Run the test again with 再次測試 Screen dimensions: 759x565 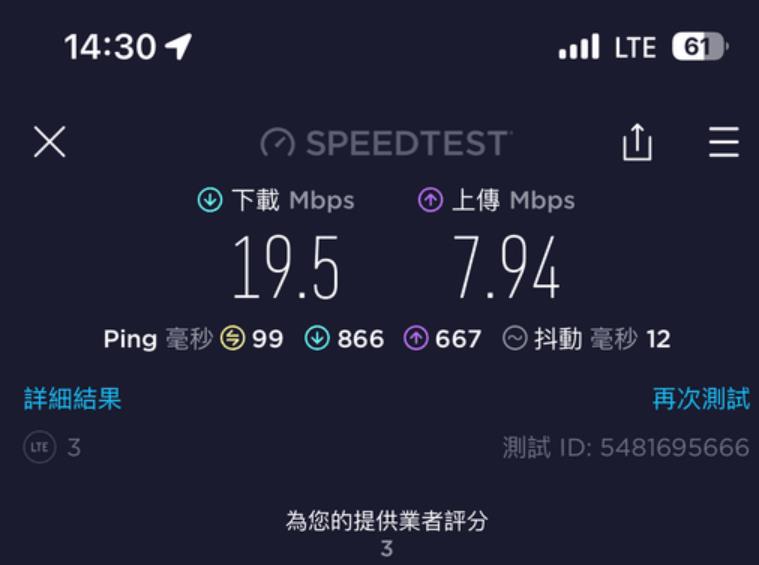point(700,398)
